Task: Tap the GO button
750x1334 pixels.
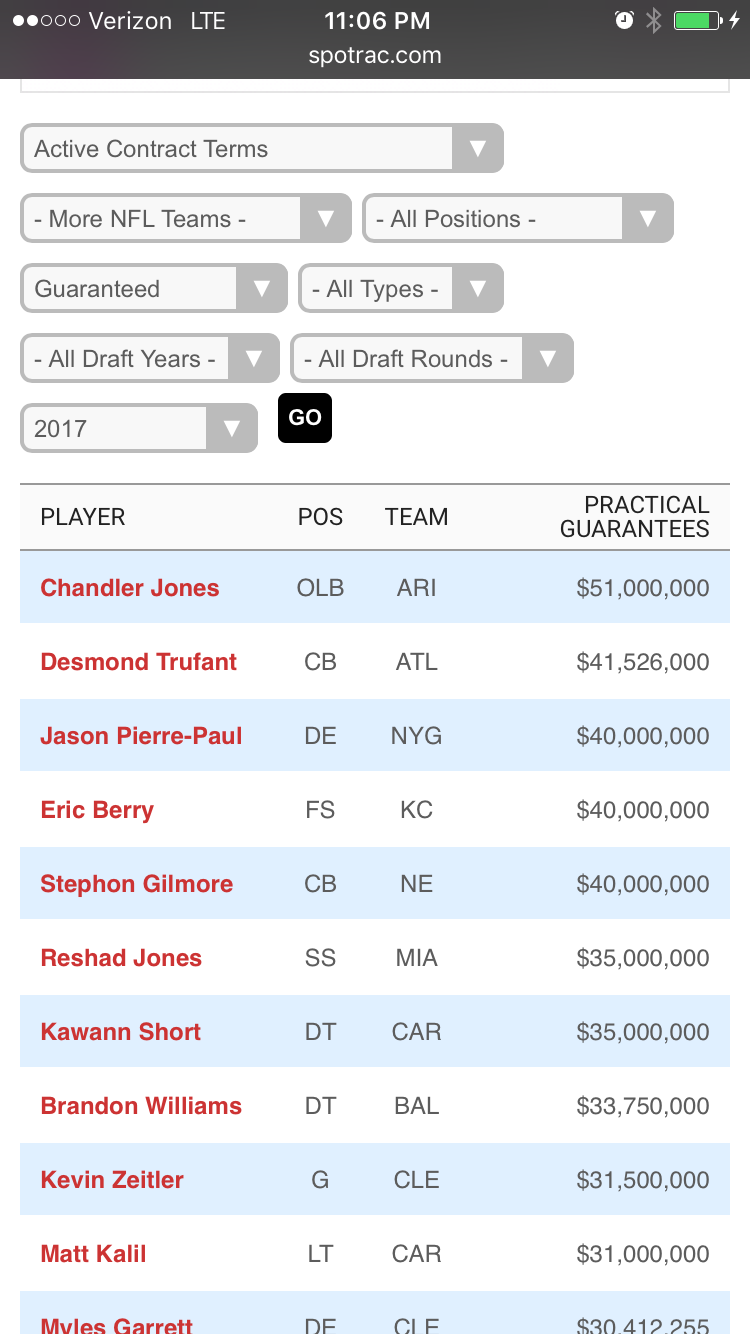Action: [305, 418]
